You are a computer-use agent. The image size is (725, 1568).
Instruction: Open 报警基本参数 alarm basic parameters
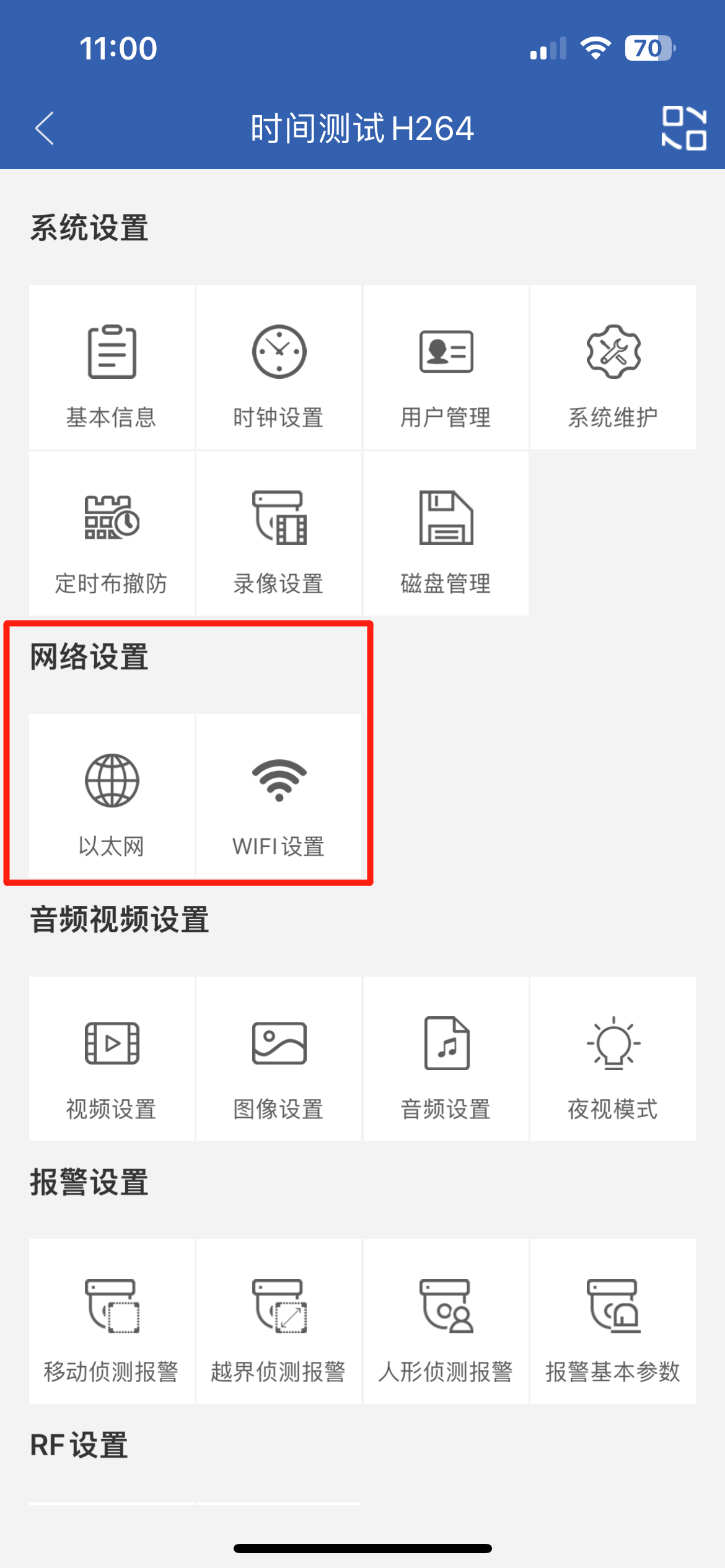tap(613, 1322)
